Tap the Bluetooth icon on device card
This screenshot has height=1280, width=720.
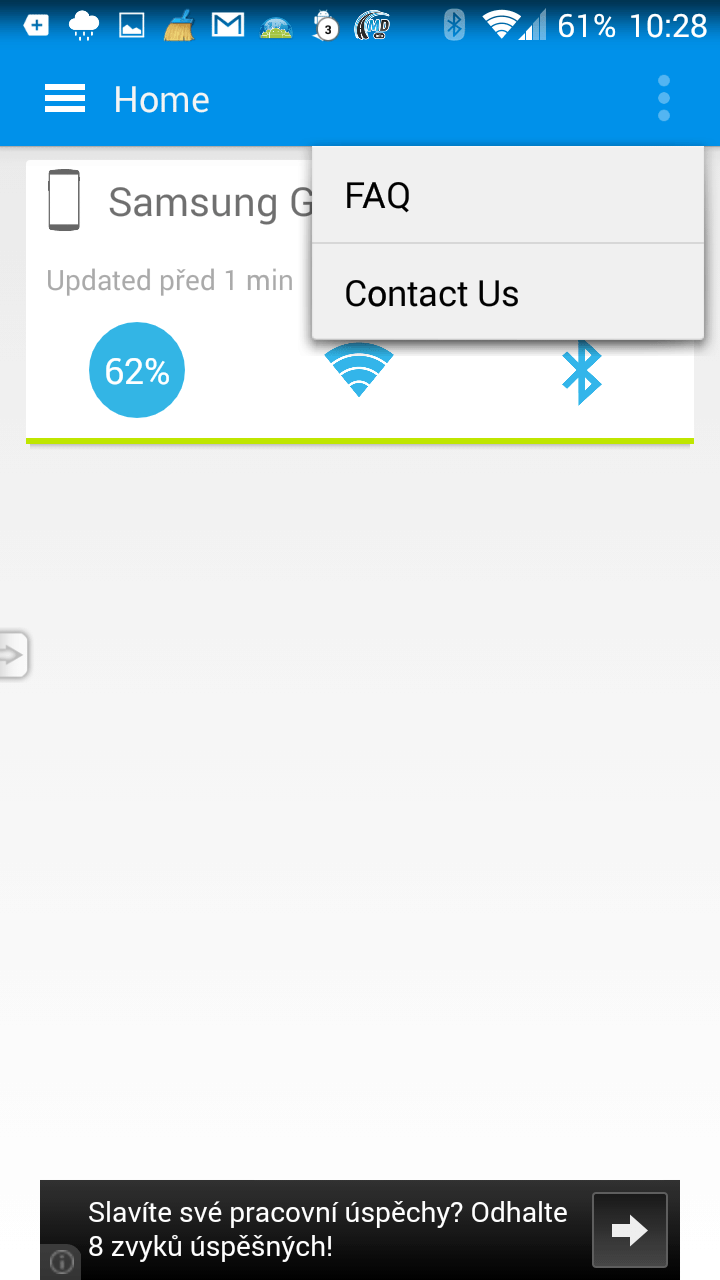point(582,371)
